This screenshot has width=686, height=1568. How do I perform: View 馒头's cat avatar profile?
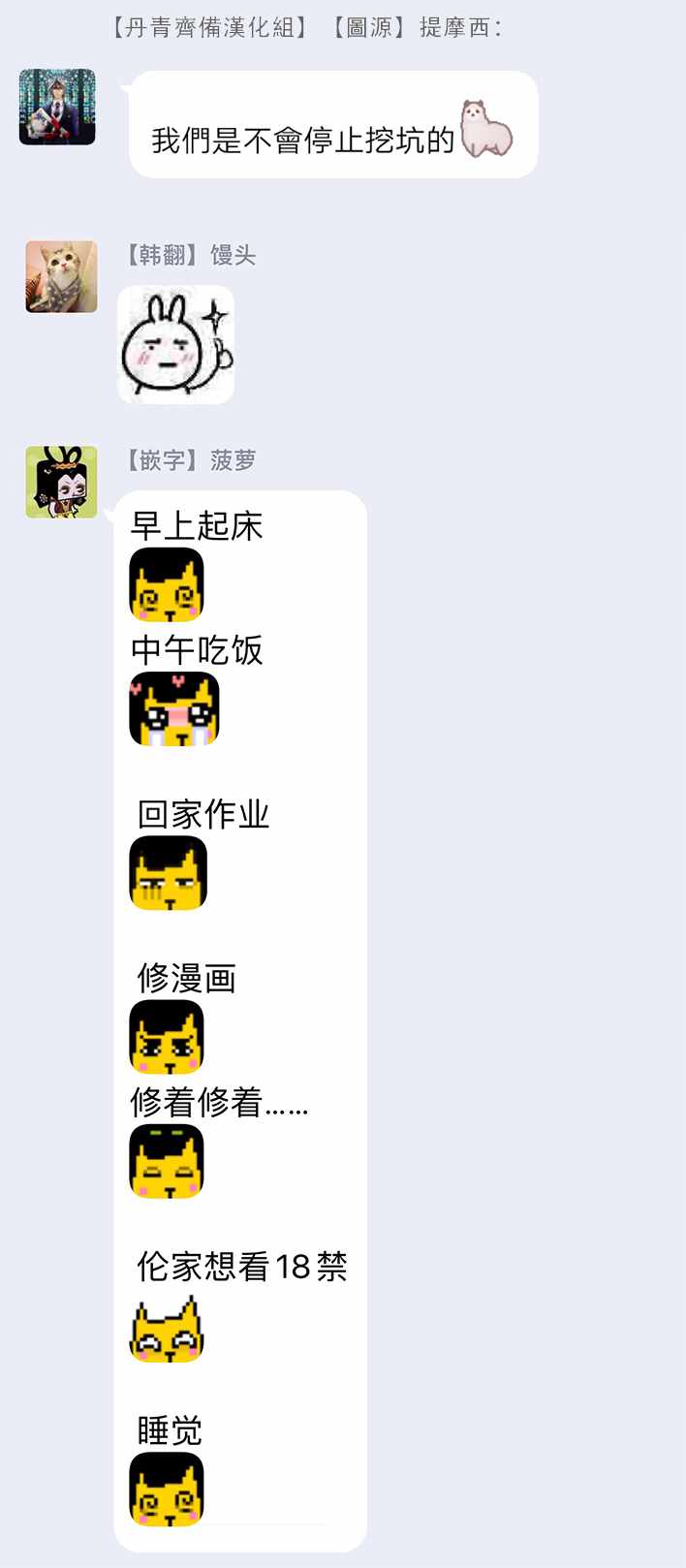61,277
